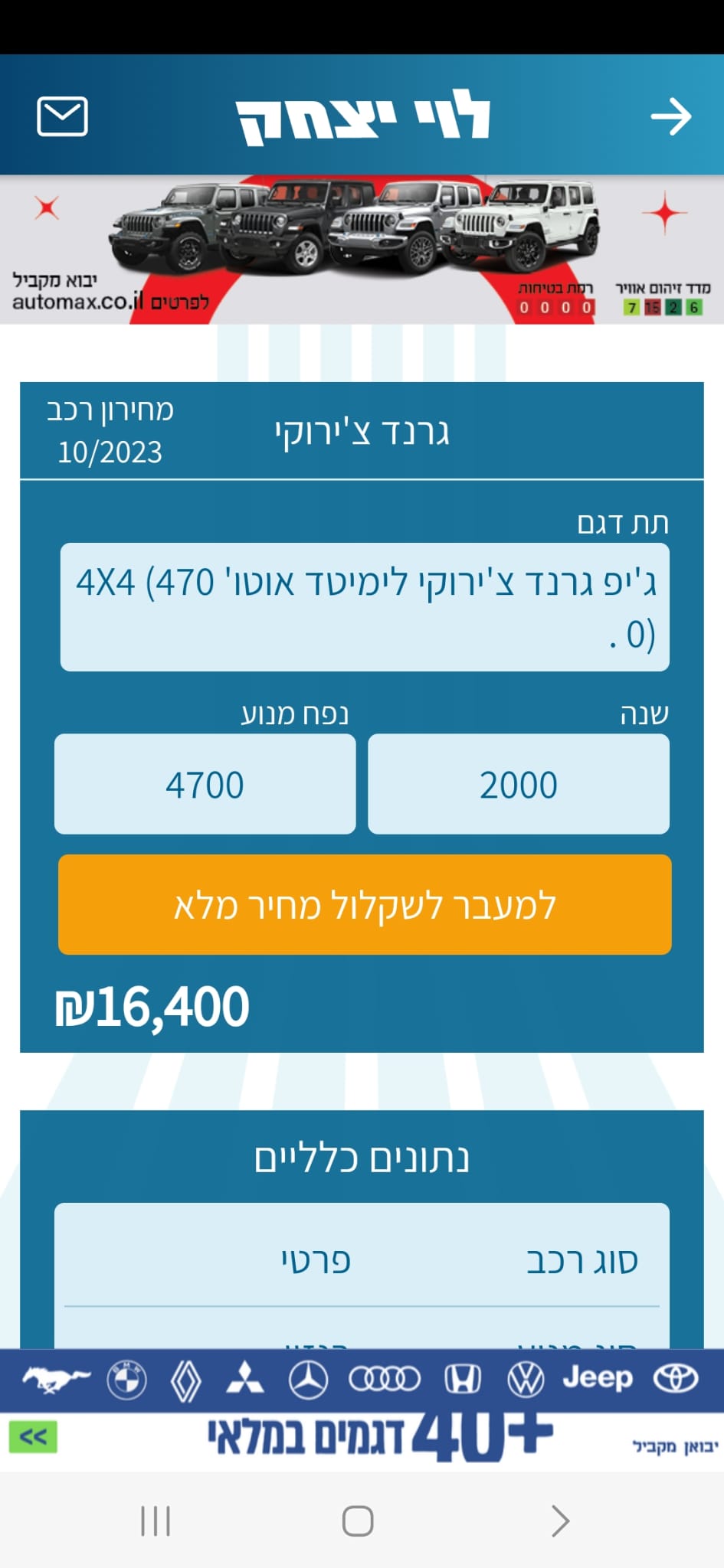Choose the year (שנה) field showing 2000
The image size is (724, 1568).
519,785
